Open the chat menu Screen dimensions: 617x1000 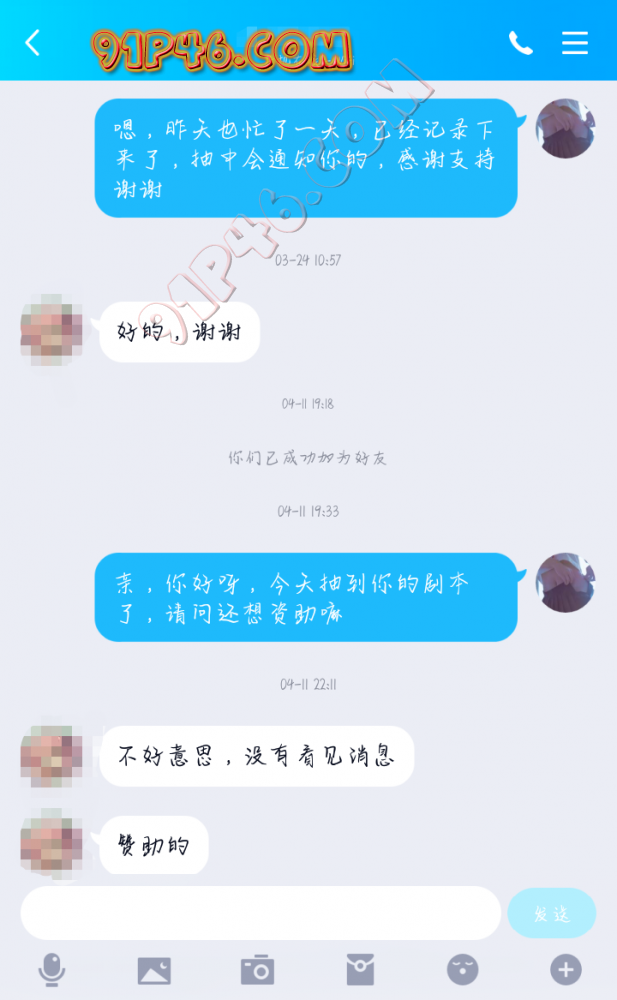click(575, 42)
